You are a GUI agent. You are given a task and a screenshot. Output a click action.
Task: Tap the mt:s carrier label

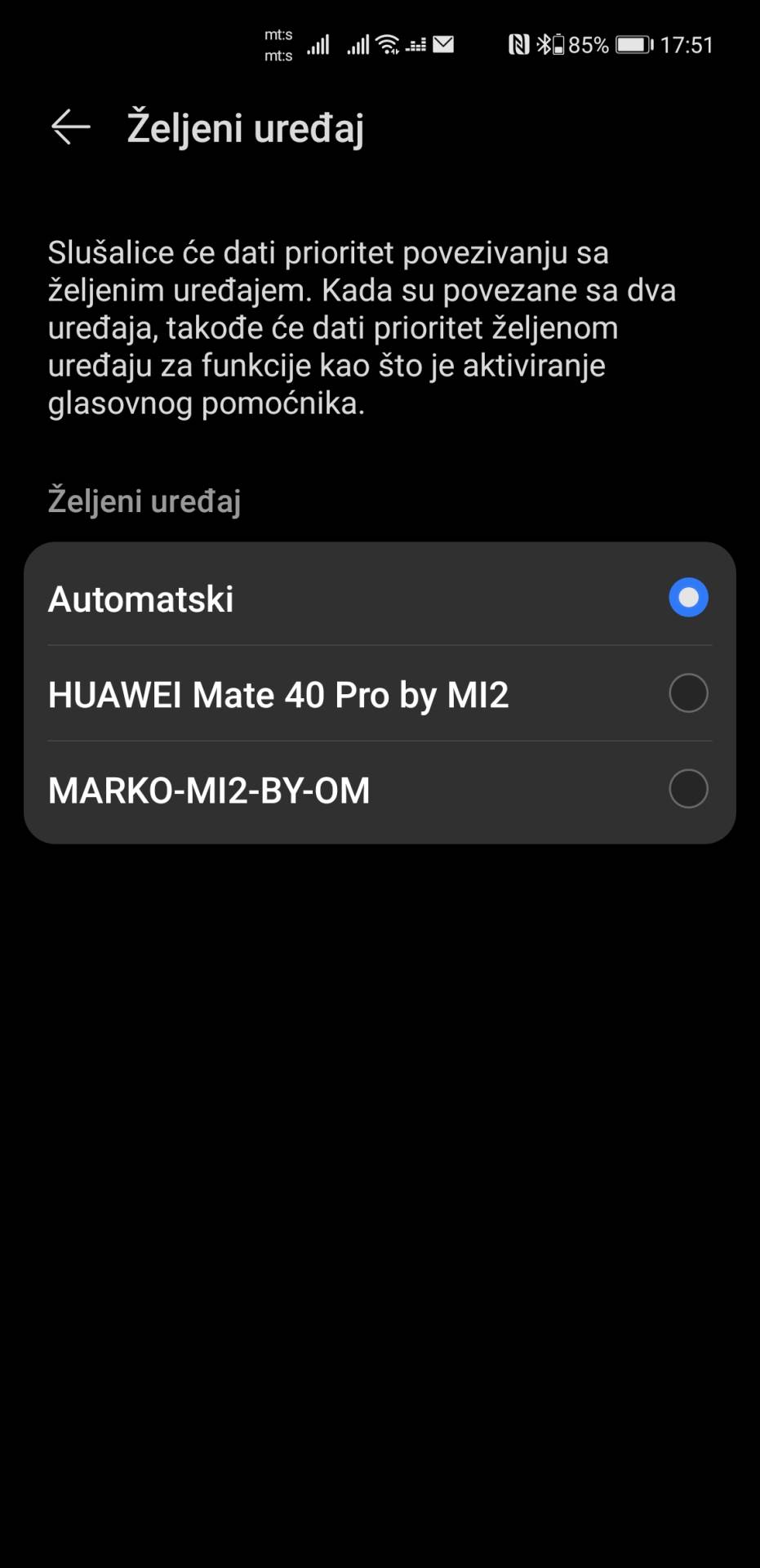[x=278, y=44]
